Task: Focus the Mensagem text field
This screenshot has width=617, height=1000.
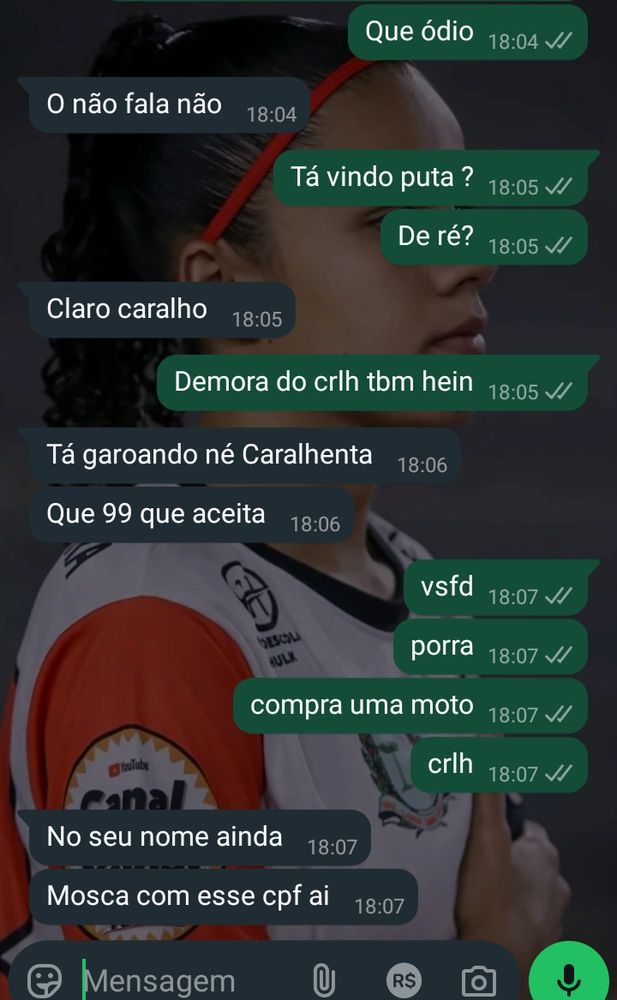Action: click(180, 981)
